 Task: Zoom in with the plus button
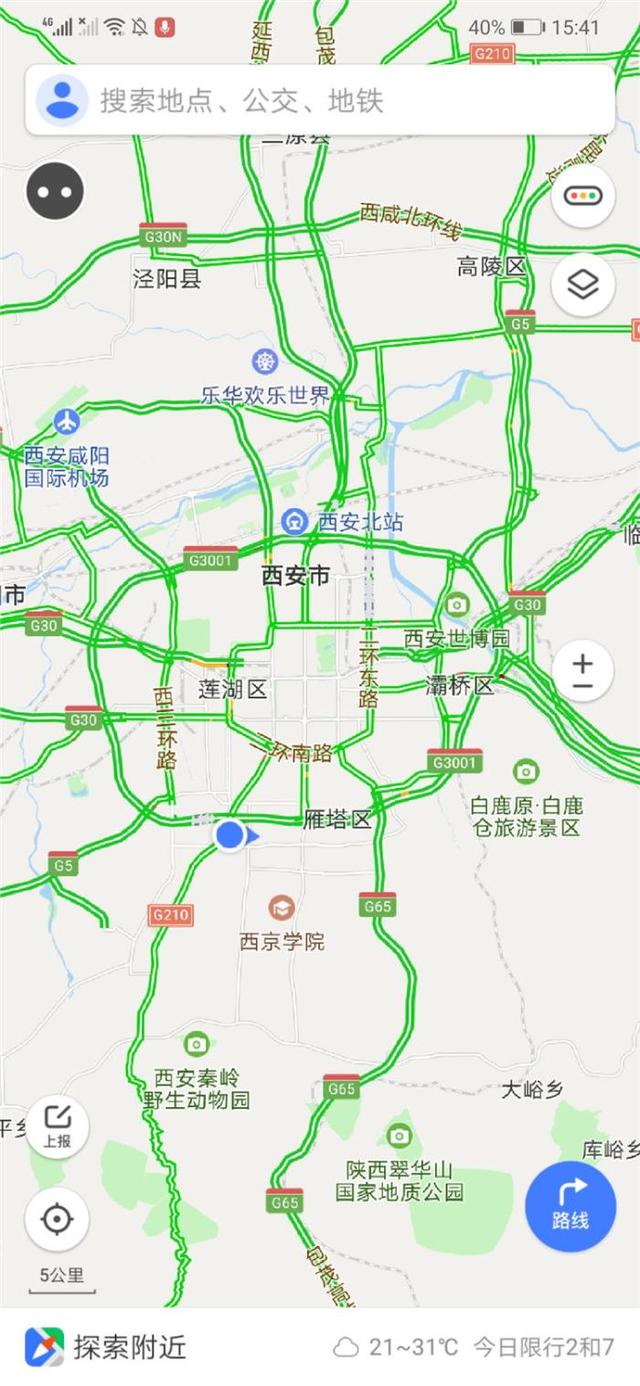click(583, 662)
